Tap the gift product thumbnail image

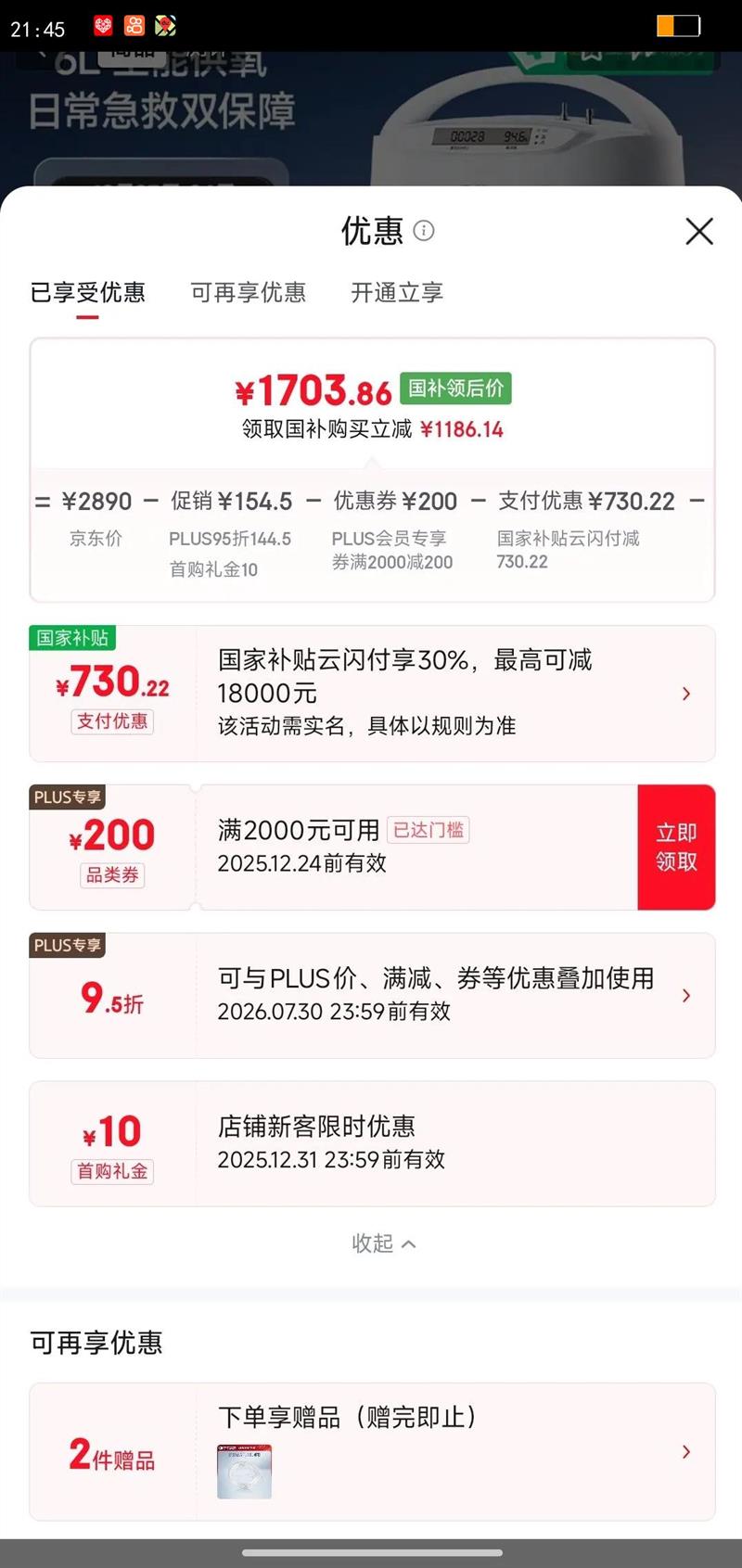click(245, 1472)
